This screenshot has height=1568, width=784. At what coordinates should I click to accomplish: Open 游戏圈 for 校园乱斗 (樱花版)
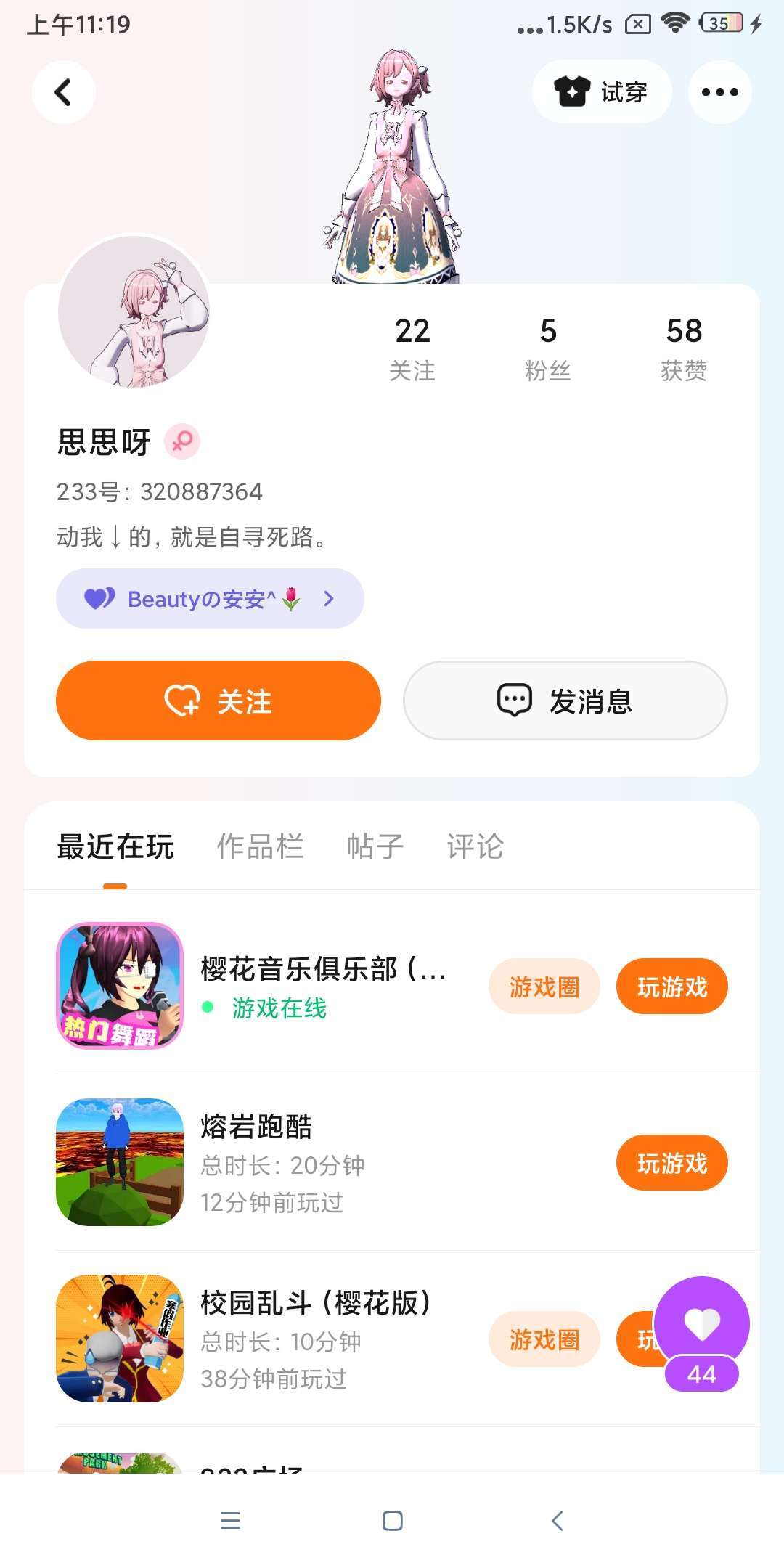pos(544,1339)
